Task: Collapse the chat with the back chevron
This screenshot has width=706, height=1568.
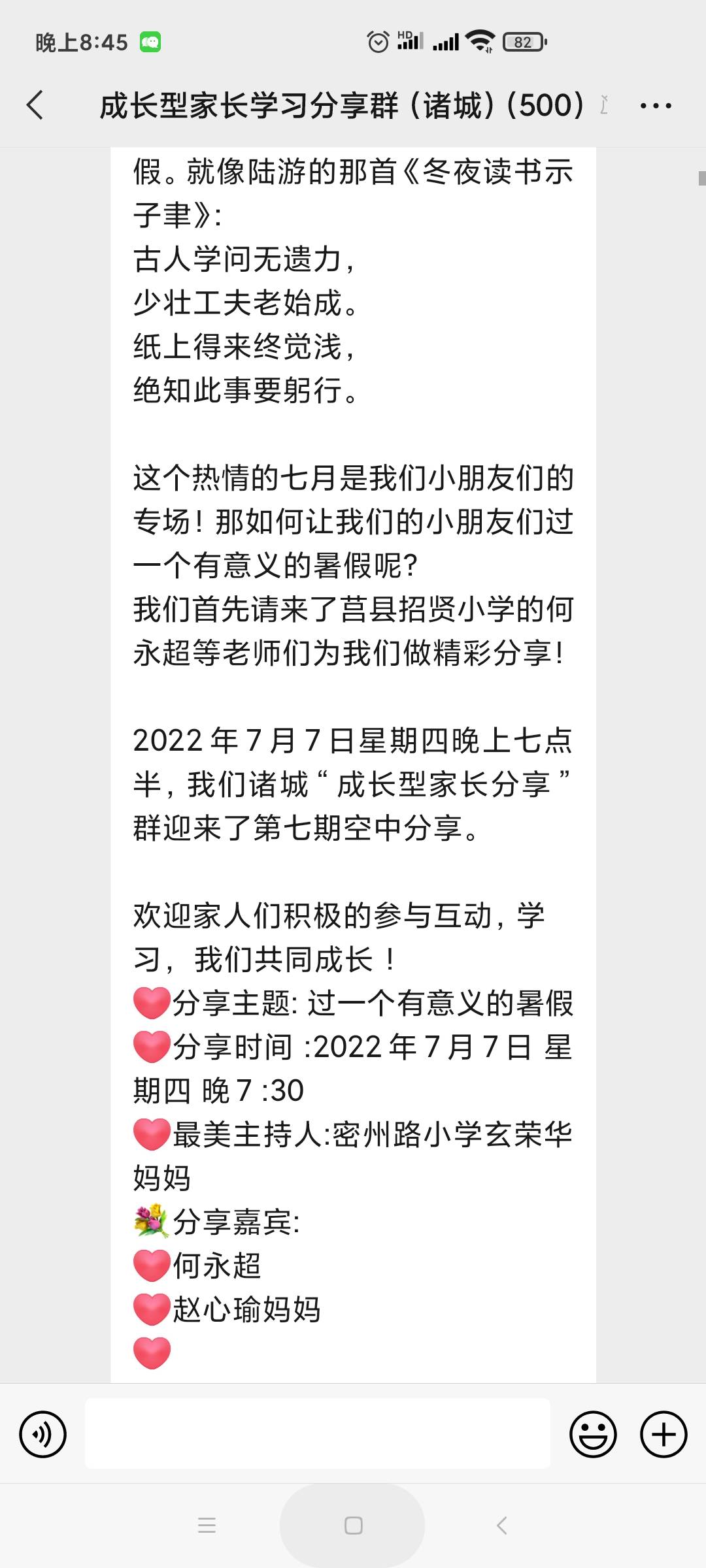Action: coord(36,105)
